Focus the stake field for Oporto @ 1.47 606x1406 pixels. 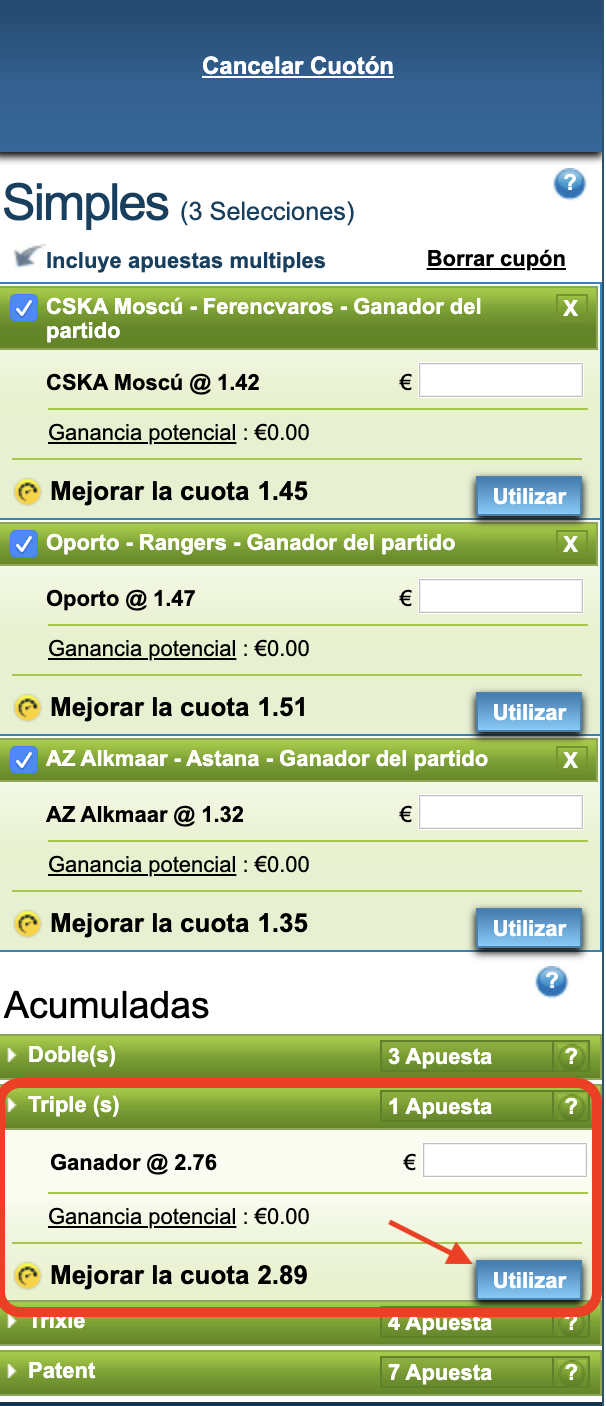[500, 597]
